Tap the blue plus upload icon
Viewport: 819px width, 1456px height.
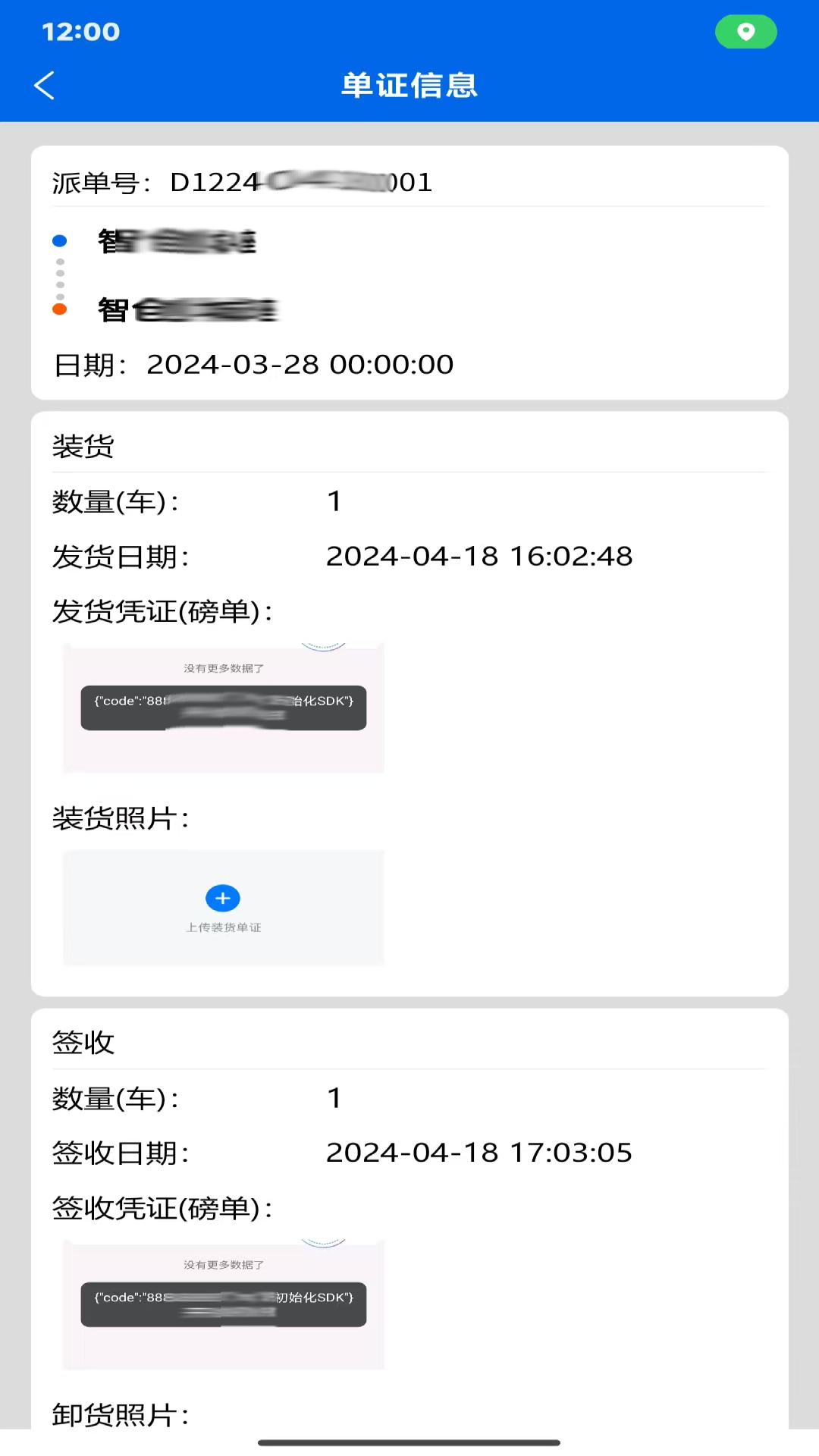[222, 898]
